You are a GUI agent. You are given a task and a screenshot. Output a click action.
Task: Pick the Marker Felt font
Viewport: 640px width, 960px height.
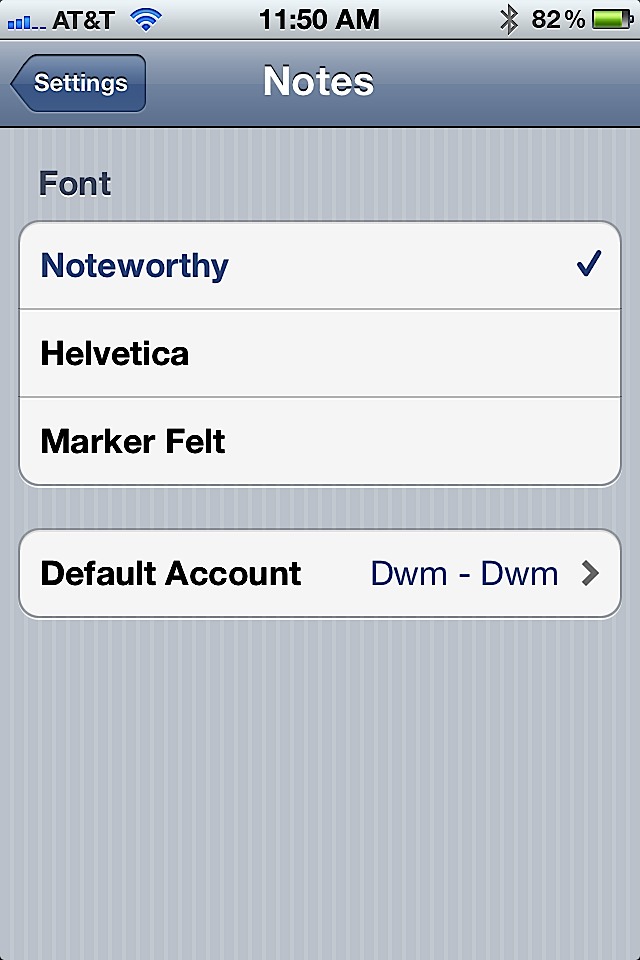(320, 441)
